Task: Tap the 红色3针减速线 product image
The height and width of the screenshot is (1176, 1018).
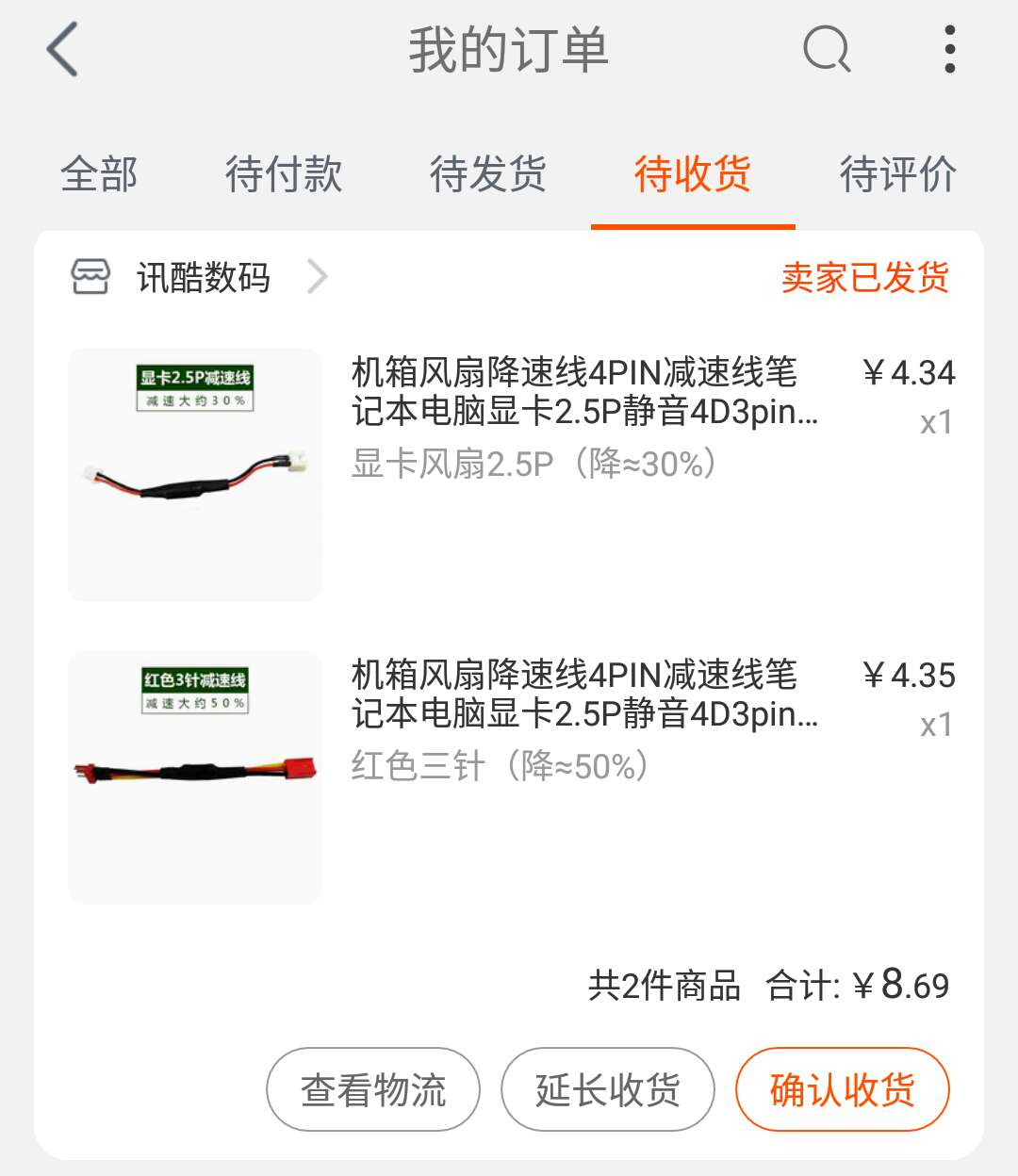Action: tap(194, 775)
